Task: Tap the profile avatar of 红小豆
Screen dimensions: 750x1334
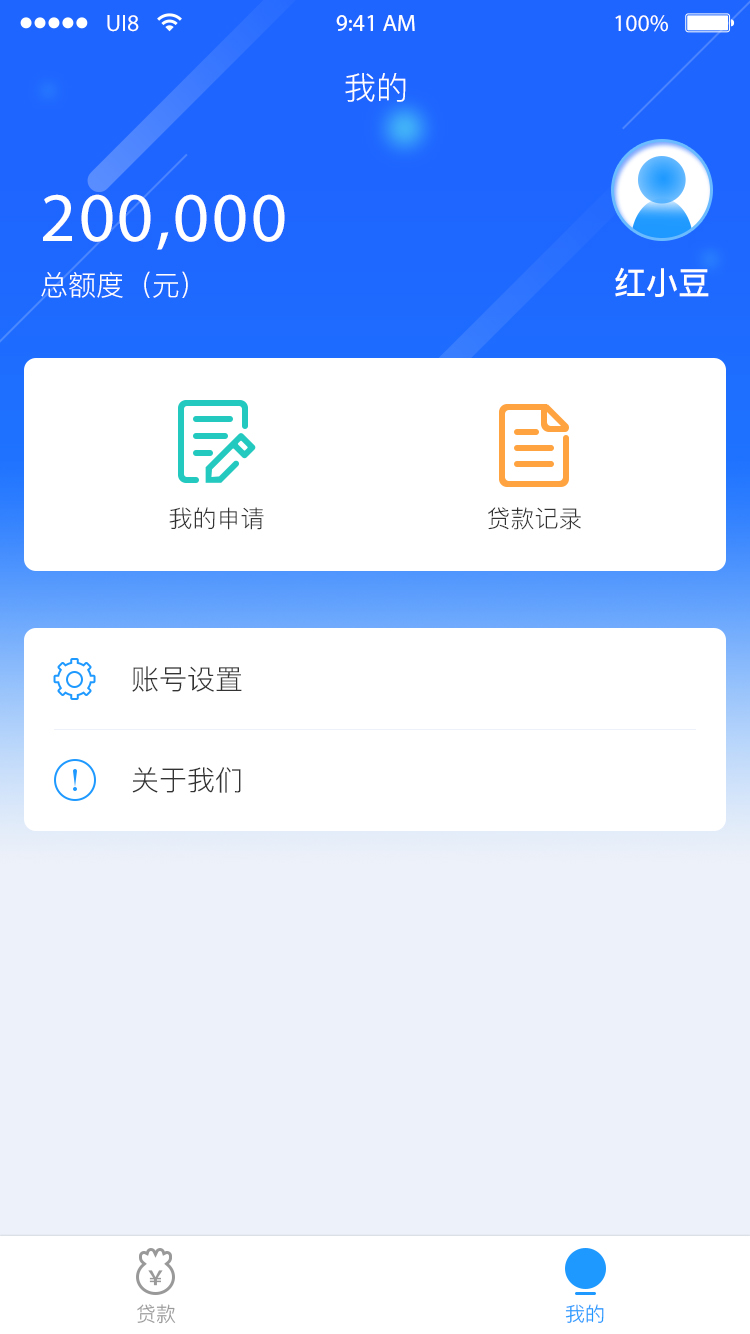Action: 662,190
